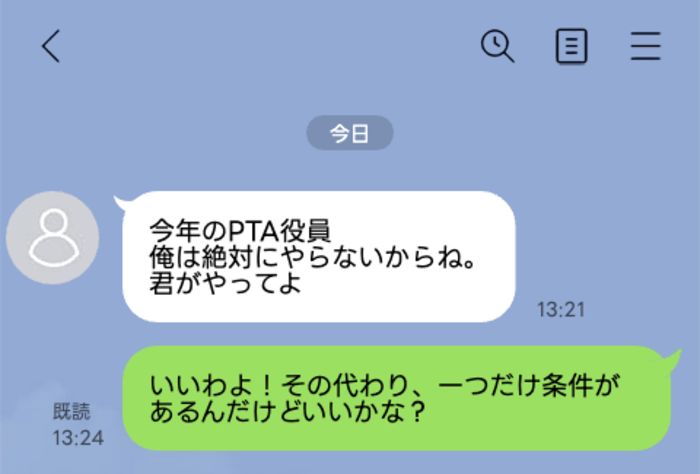Go back to the chat list

tap(51, 46)
